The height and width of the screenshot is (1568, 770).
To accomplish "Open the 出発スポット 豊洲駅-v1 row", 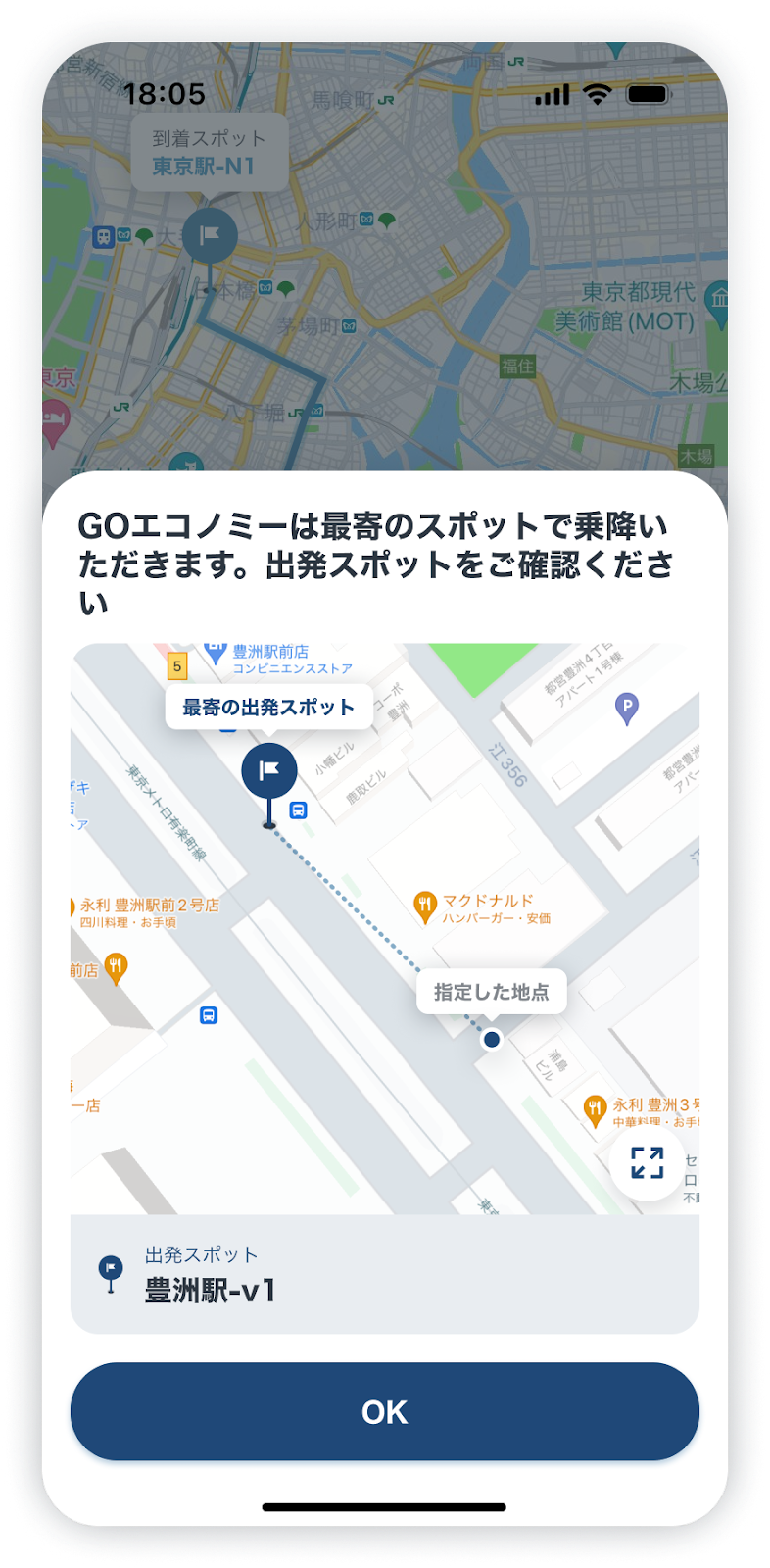I will tap(384, 1274).
